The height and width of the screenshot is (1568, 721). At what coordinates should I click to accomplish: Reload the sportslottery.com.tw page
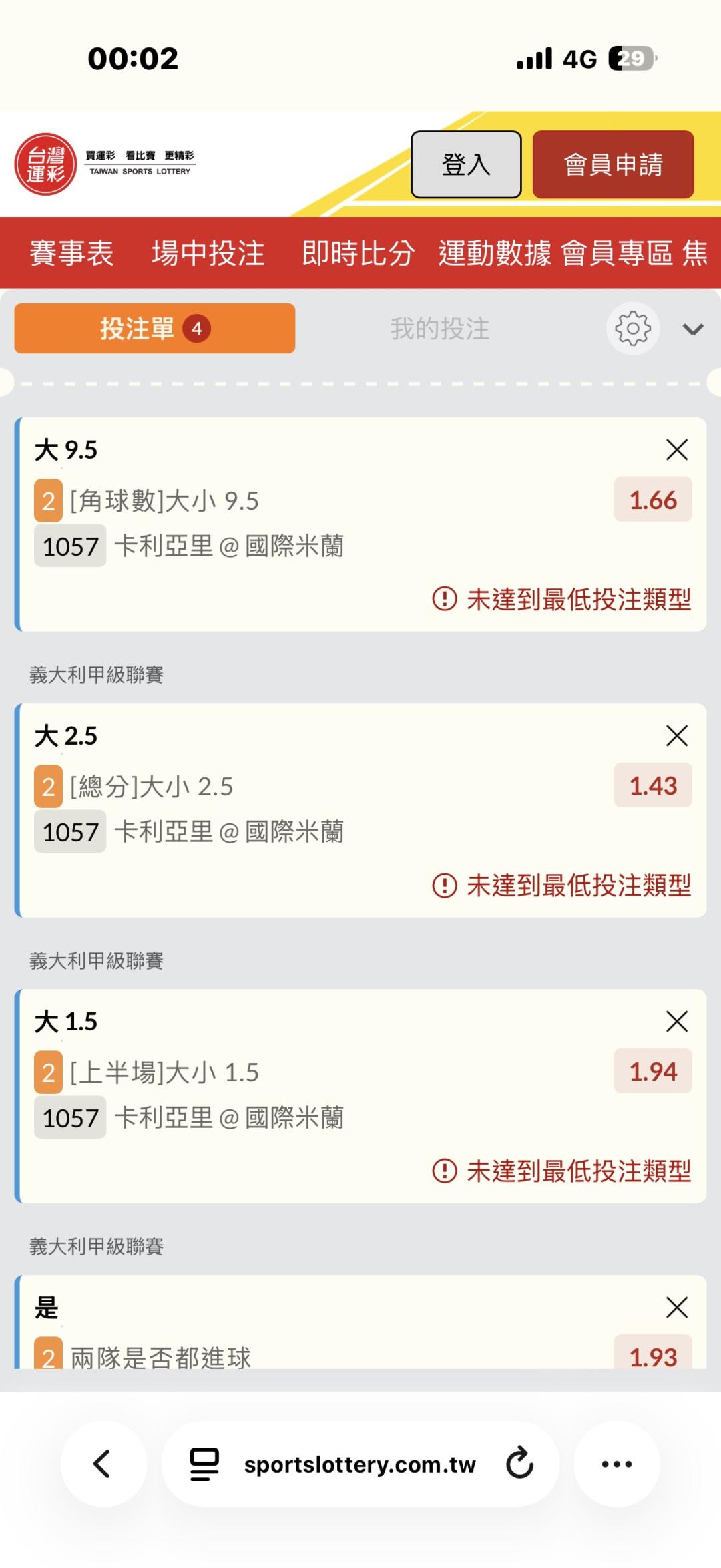519,1464
